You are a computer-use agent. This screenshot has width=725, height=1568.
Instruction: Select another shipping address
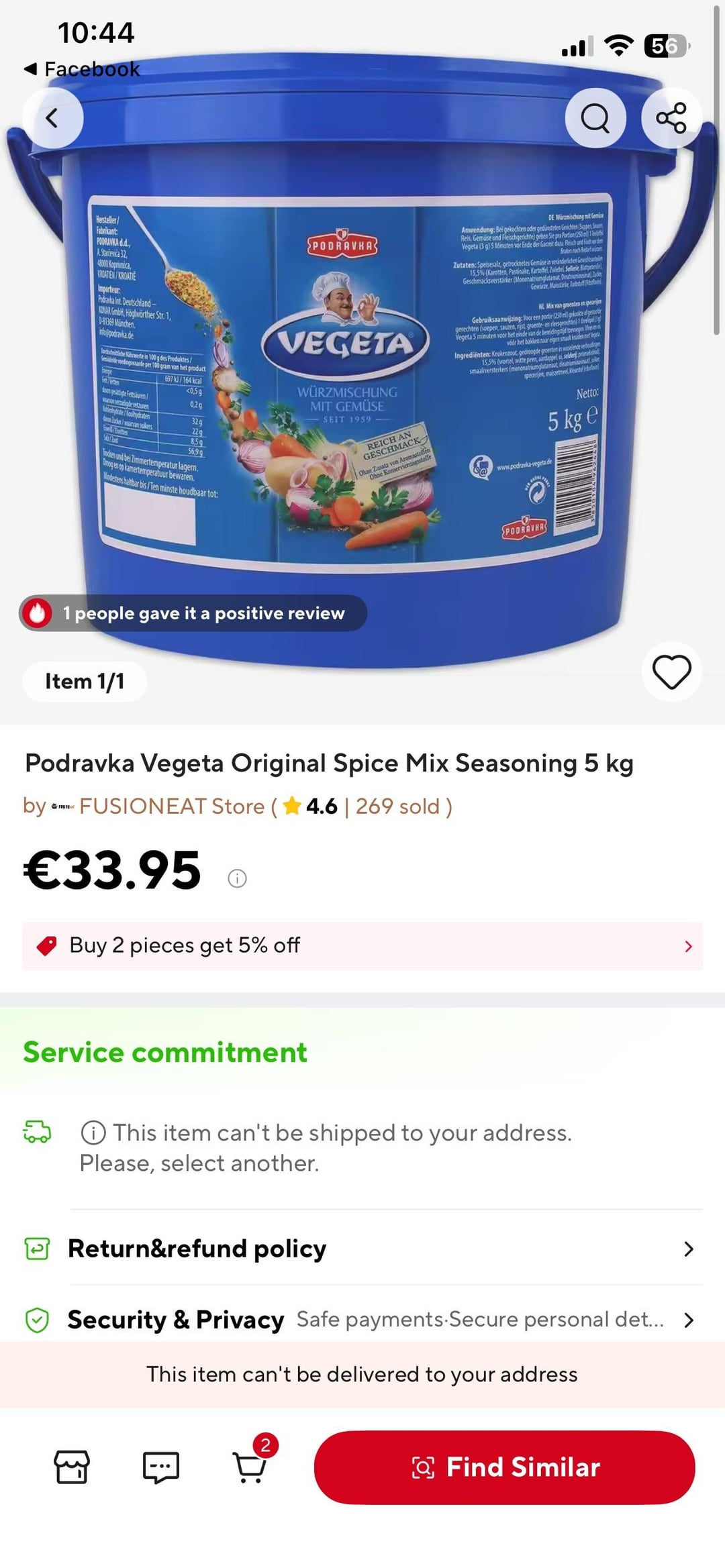[326, 1147]
